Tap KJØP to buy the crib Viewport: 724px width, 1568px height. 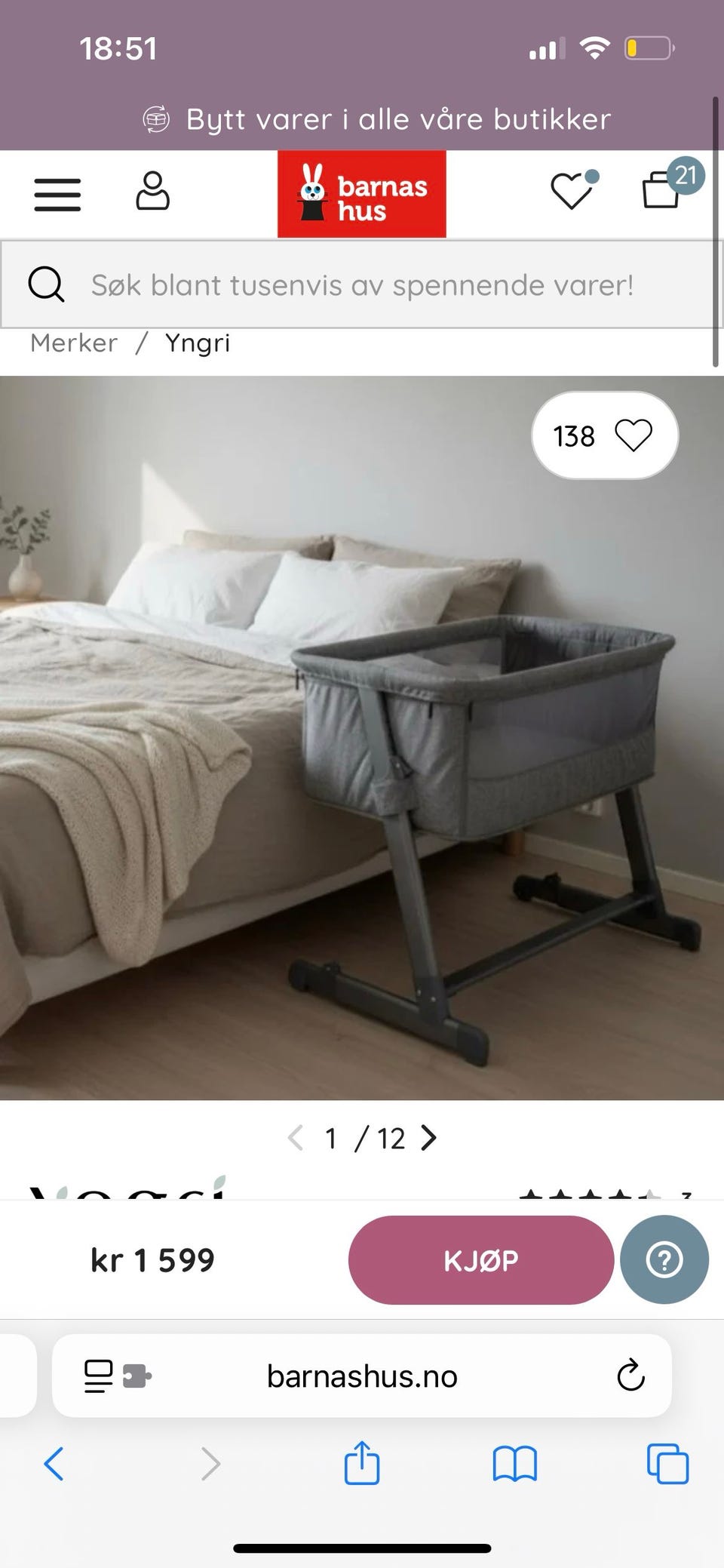coord(480,1260)
